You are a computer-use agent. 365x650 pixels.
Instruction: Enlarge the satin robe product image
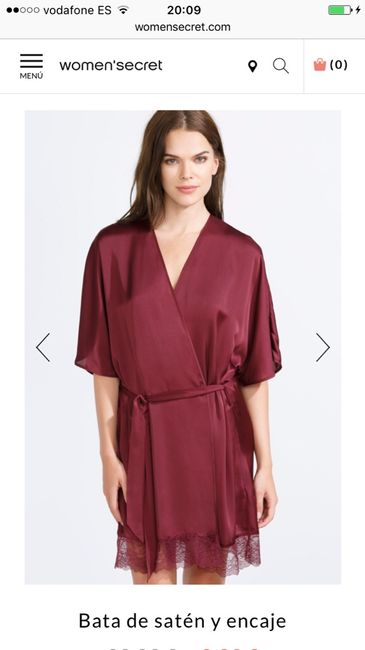[x=182, y=347]
